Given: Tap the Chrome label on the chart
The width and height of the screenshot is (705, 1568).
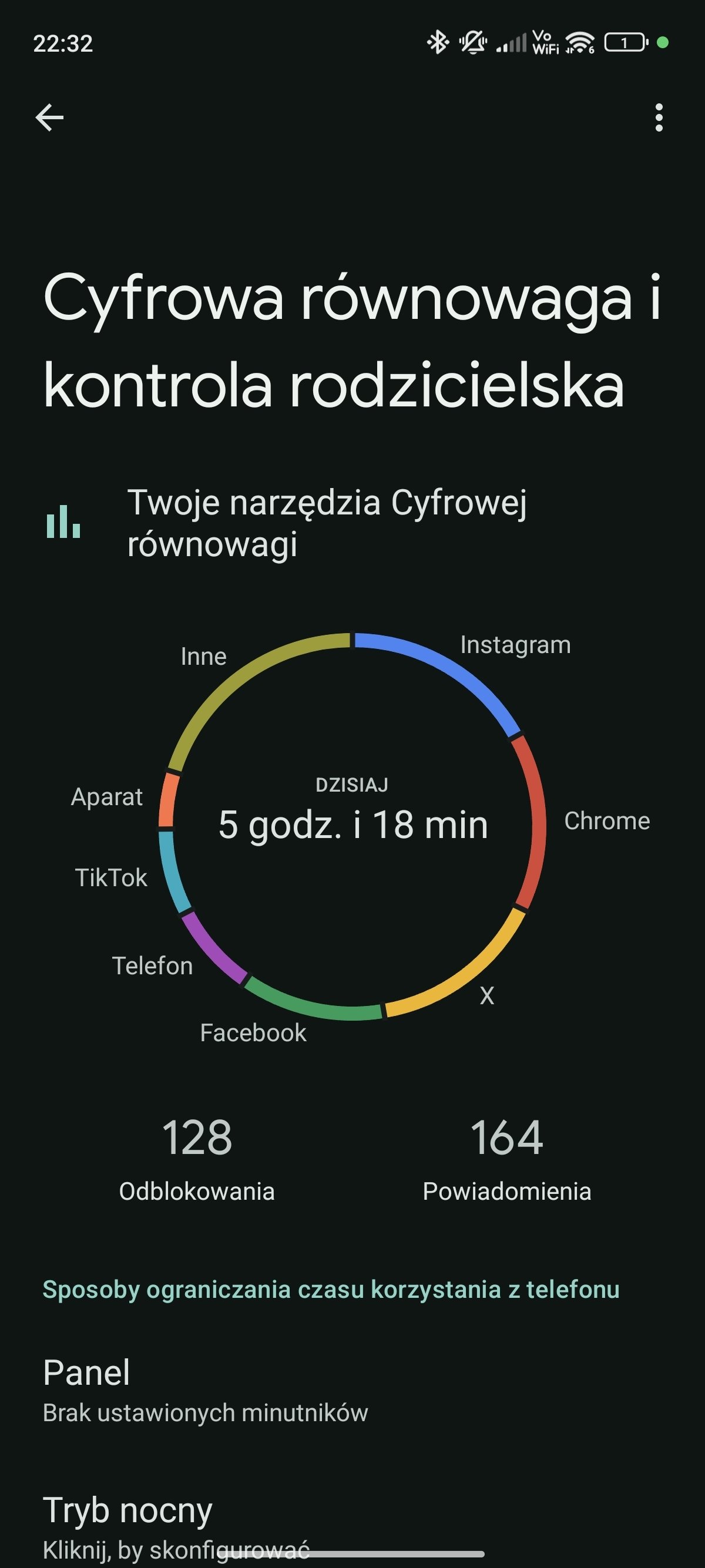Looking at the screenshot, I should click(x=607, y=820).
